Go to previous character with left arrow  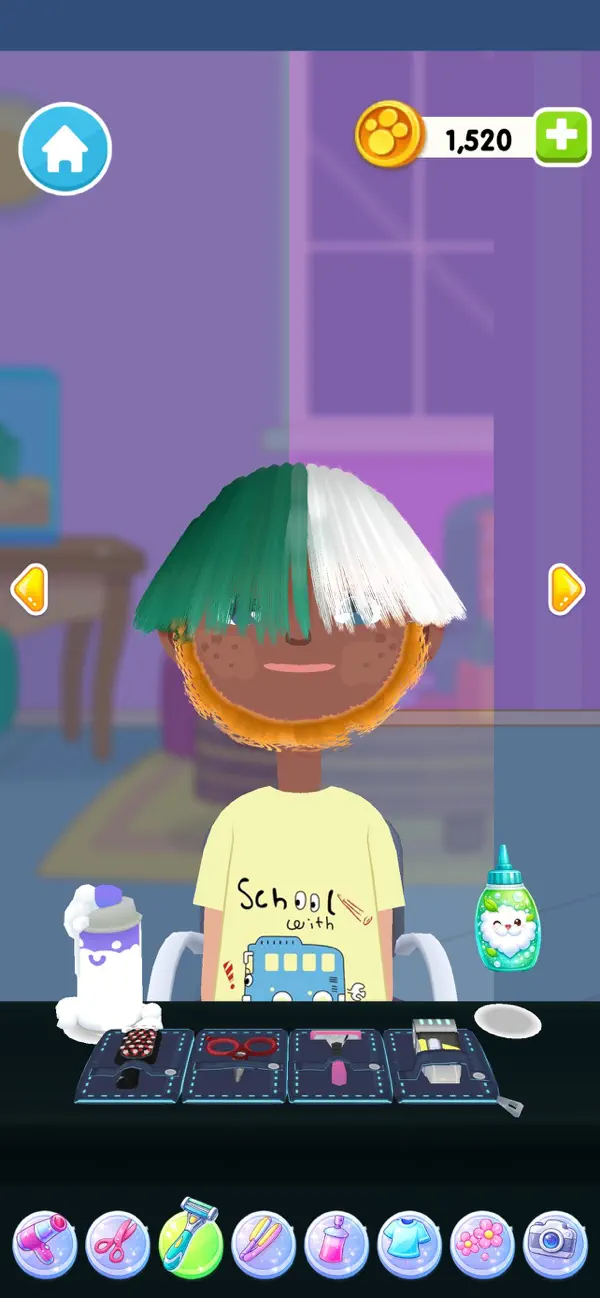pos(29,589)
